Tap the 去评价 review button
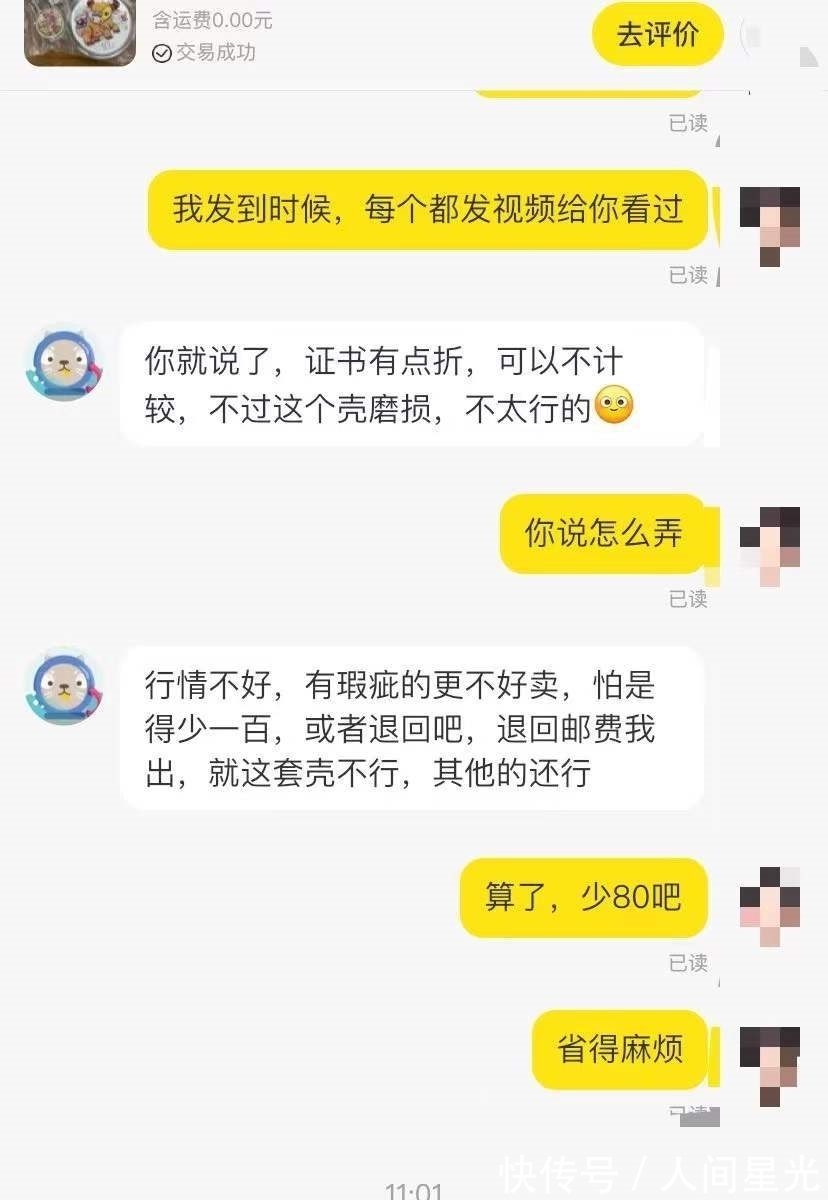The image size is (828, 1200). click(657, 33)
